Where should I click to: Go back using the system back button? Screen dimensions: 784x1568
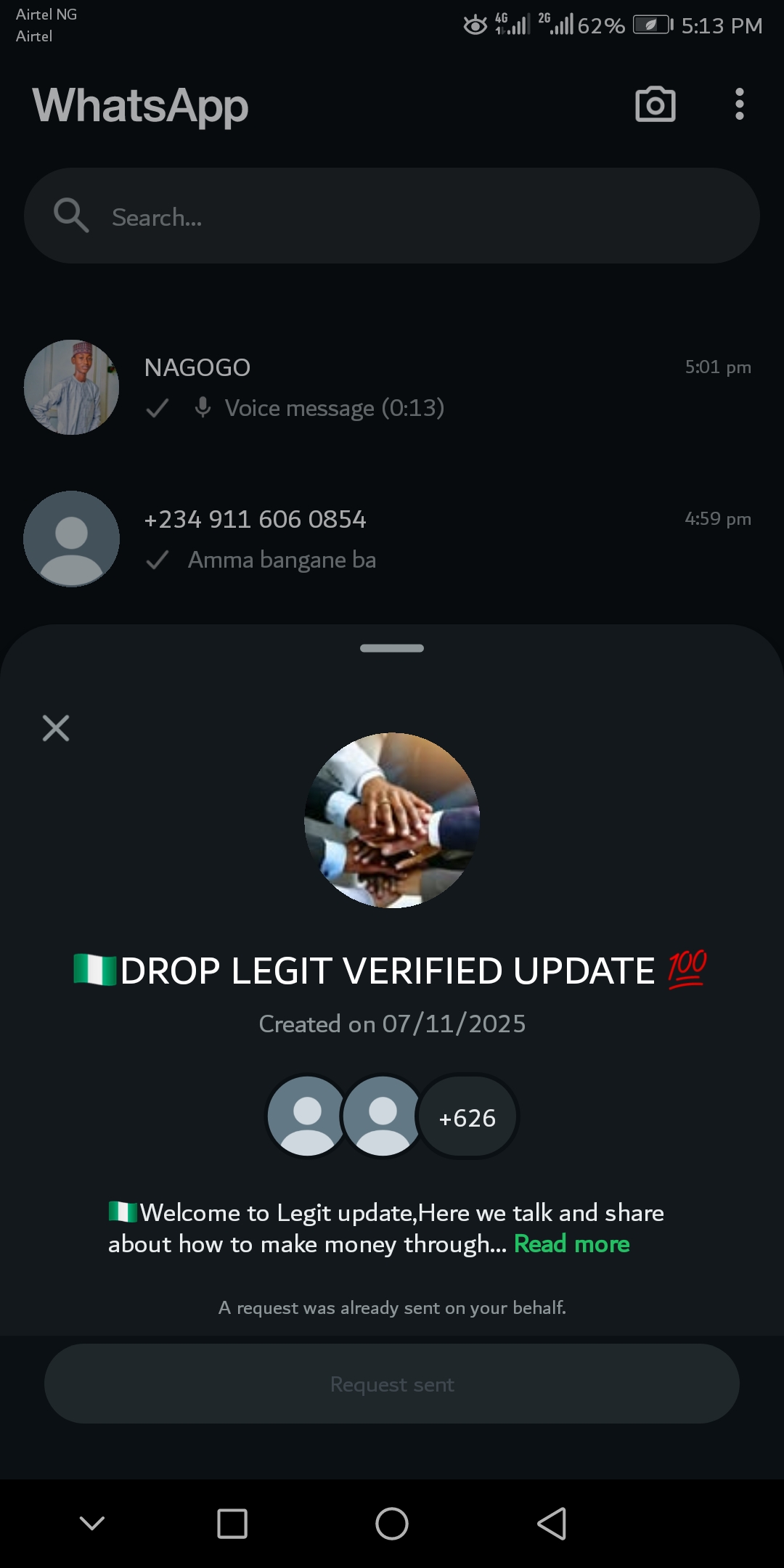(552, 1523)
